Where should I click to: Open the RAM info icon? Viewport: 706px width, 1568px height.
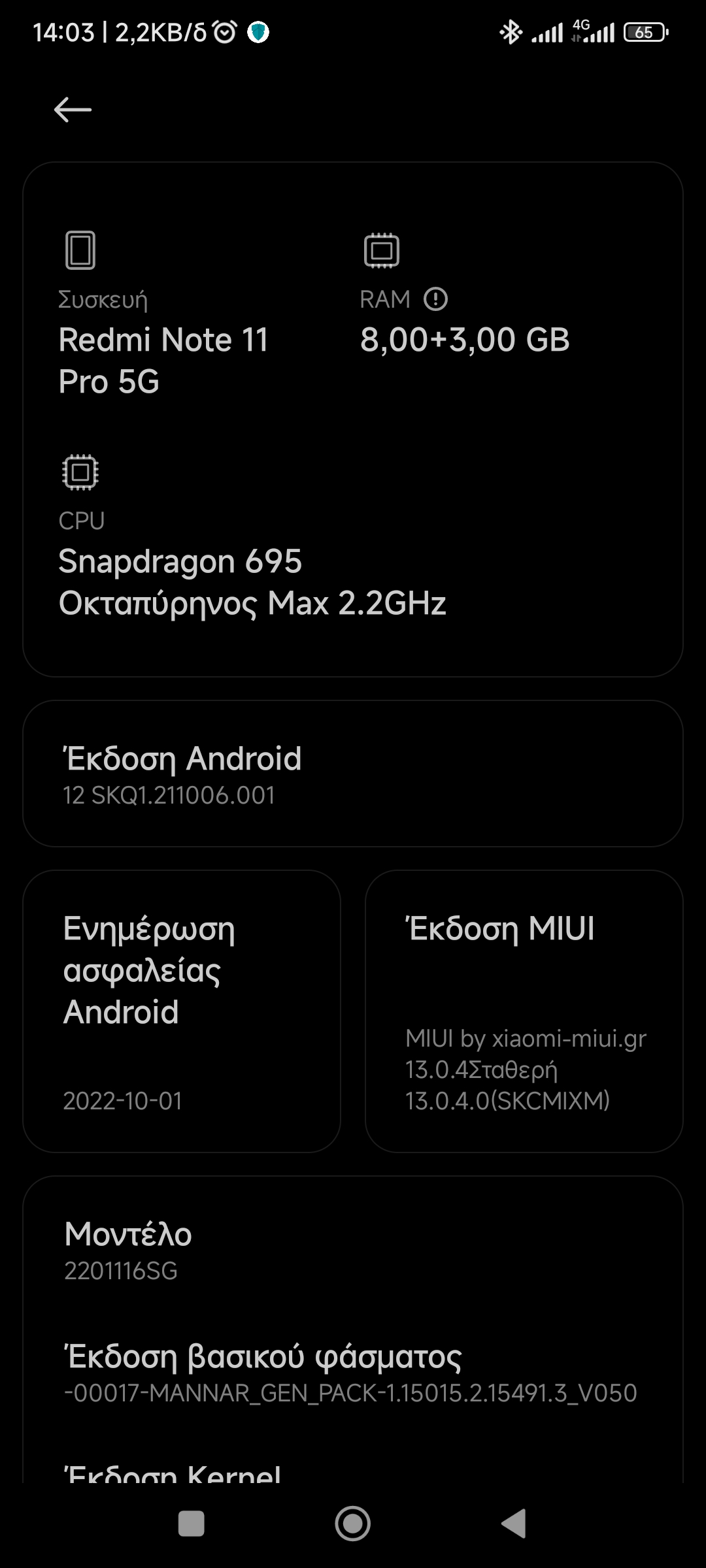click(x=435, y=300)
